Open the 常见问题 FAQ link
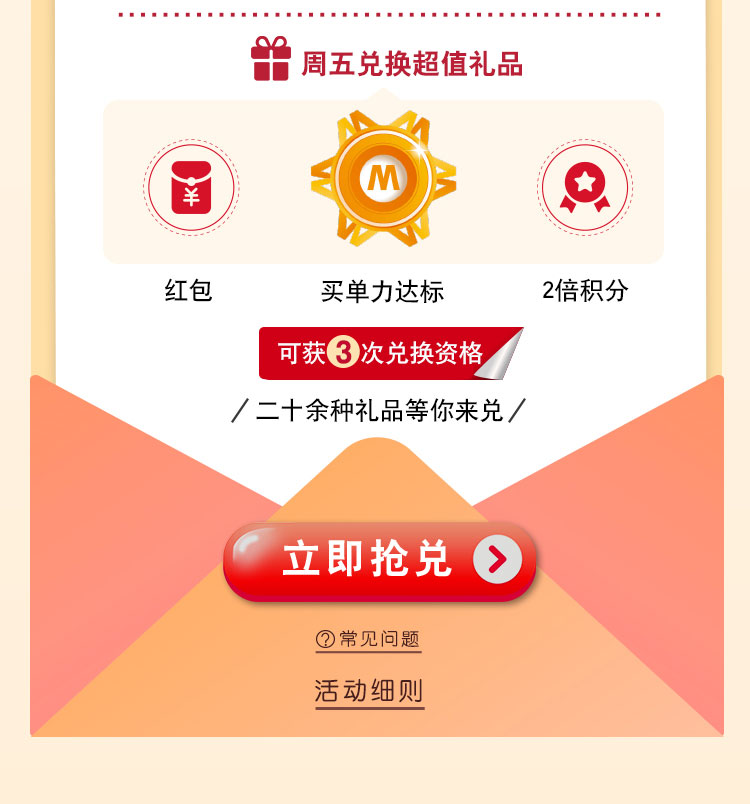 [369, 639]
